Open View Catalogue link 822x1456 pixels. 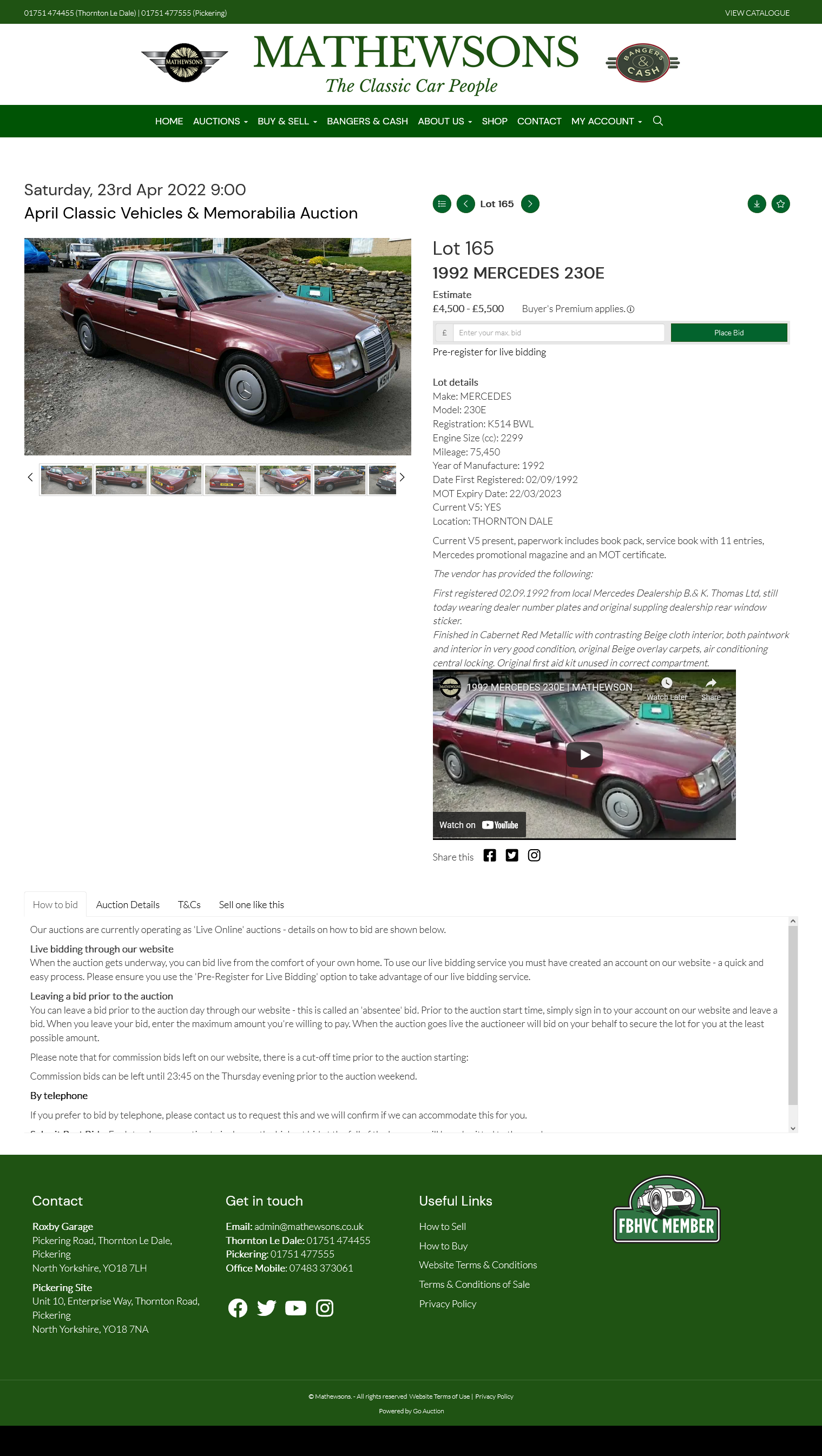757,13
